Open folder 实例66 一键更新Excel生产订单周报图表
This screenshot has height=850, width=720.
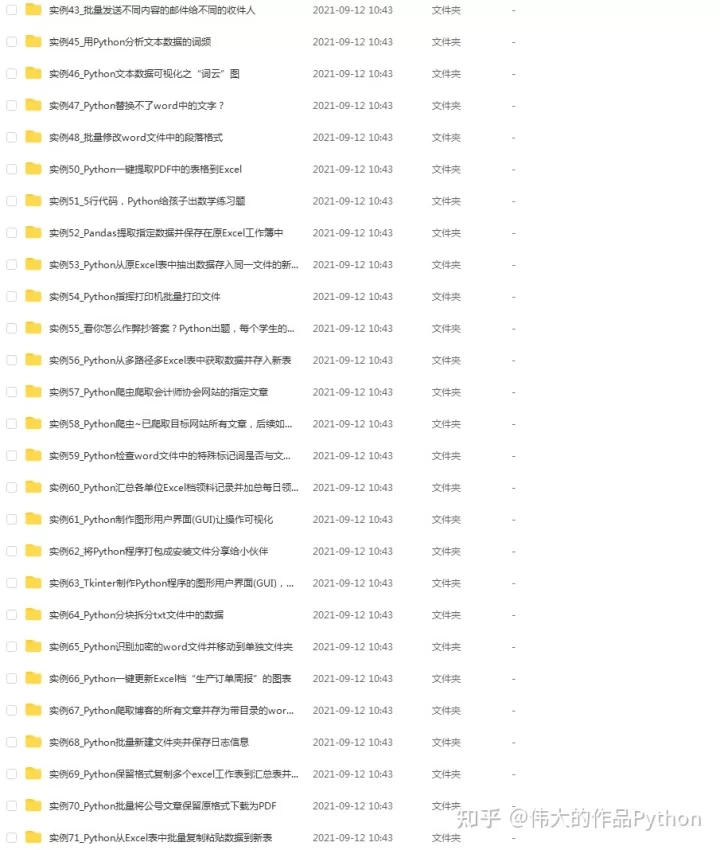[x=169, y=679]
